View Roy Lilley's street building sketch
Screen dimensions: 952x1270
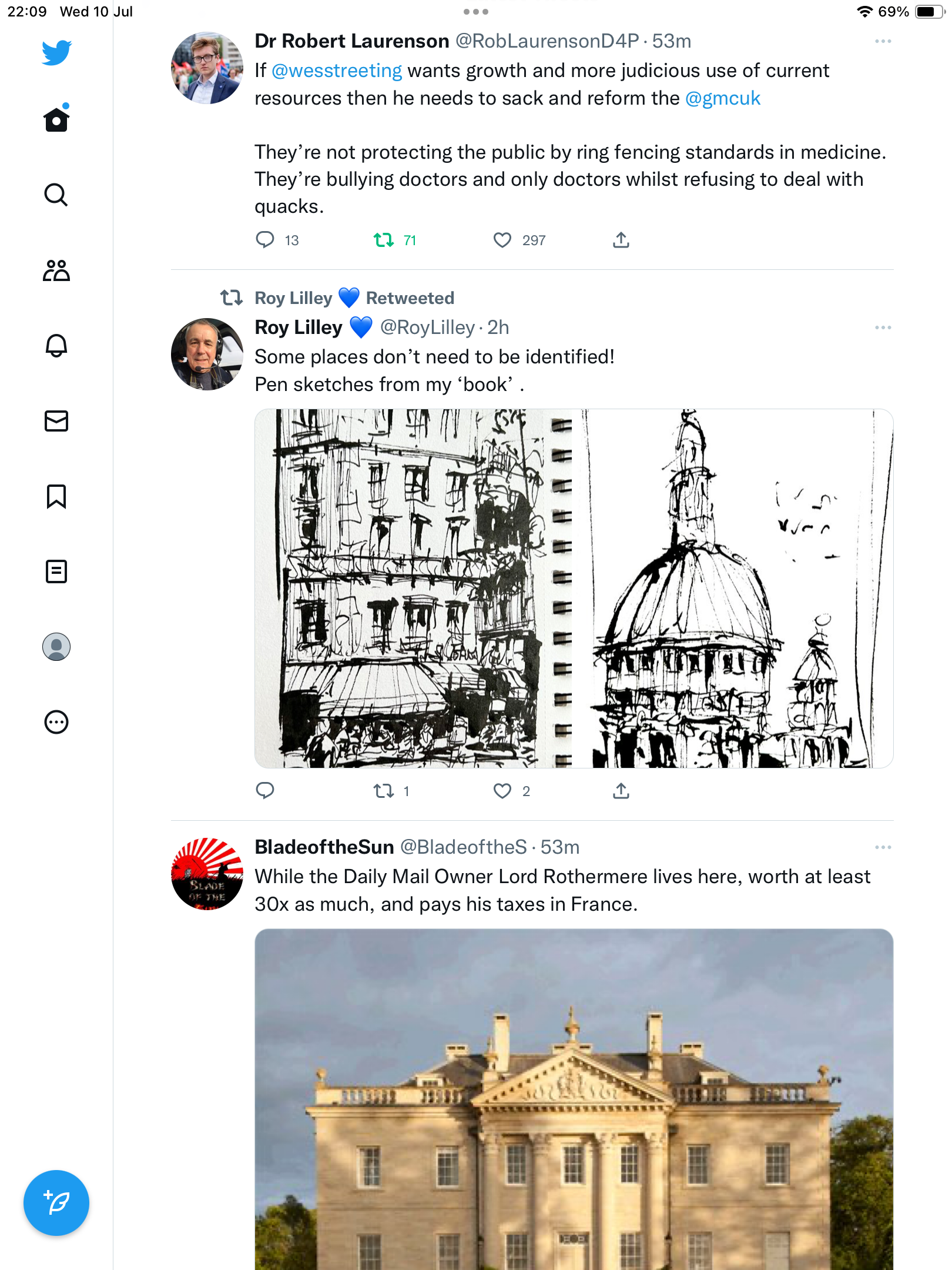pyautogui.click(x=411, y=588)
